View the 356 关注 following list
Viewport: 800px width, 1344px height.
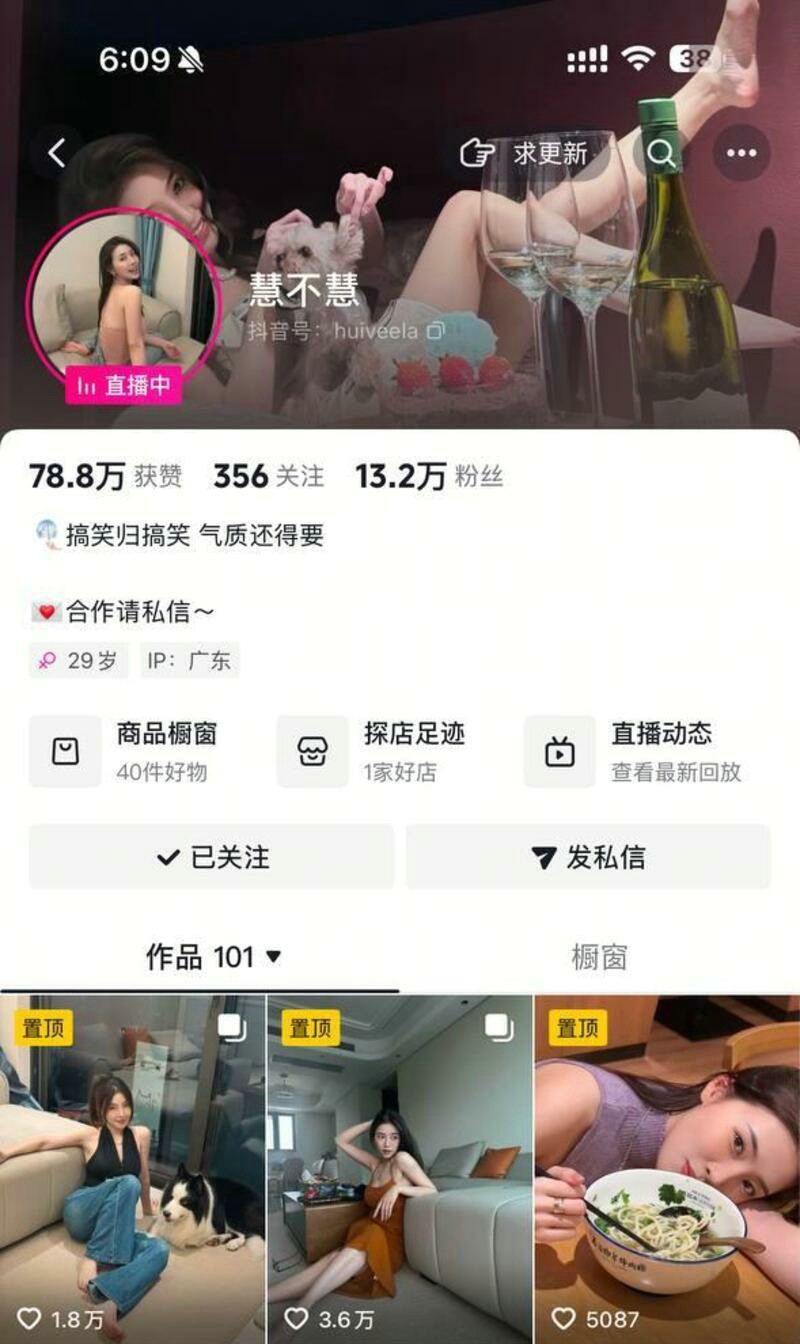pyautogui.click(x=268, y=477)
